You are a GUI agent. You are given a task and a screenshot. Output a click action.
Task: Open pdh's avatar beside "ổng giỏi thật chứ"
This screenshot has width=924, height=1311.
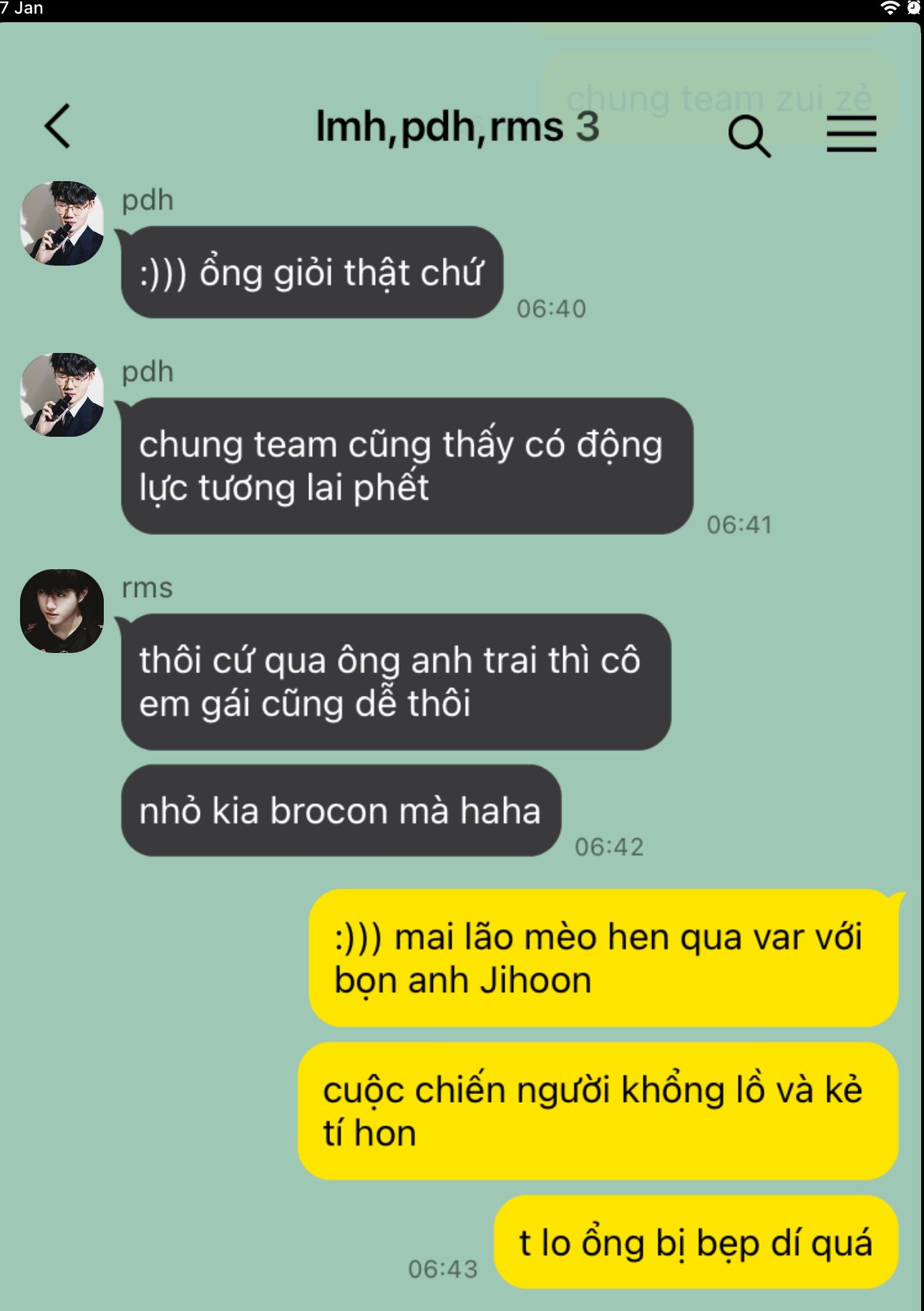click(x=62, y=223)
